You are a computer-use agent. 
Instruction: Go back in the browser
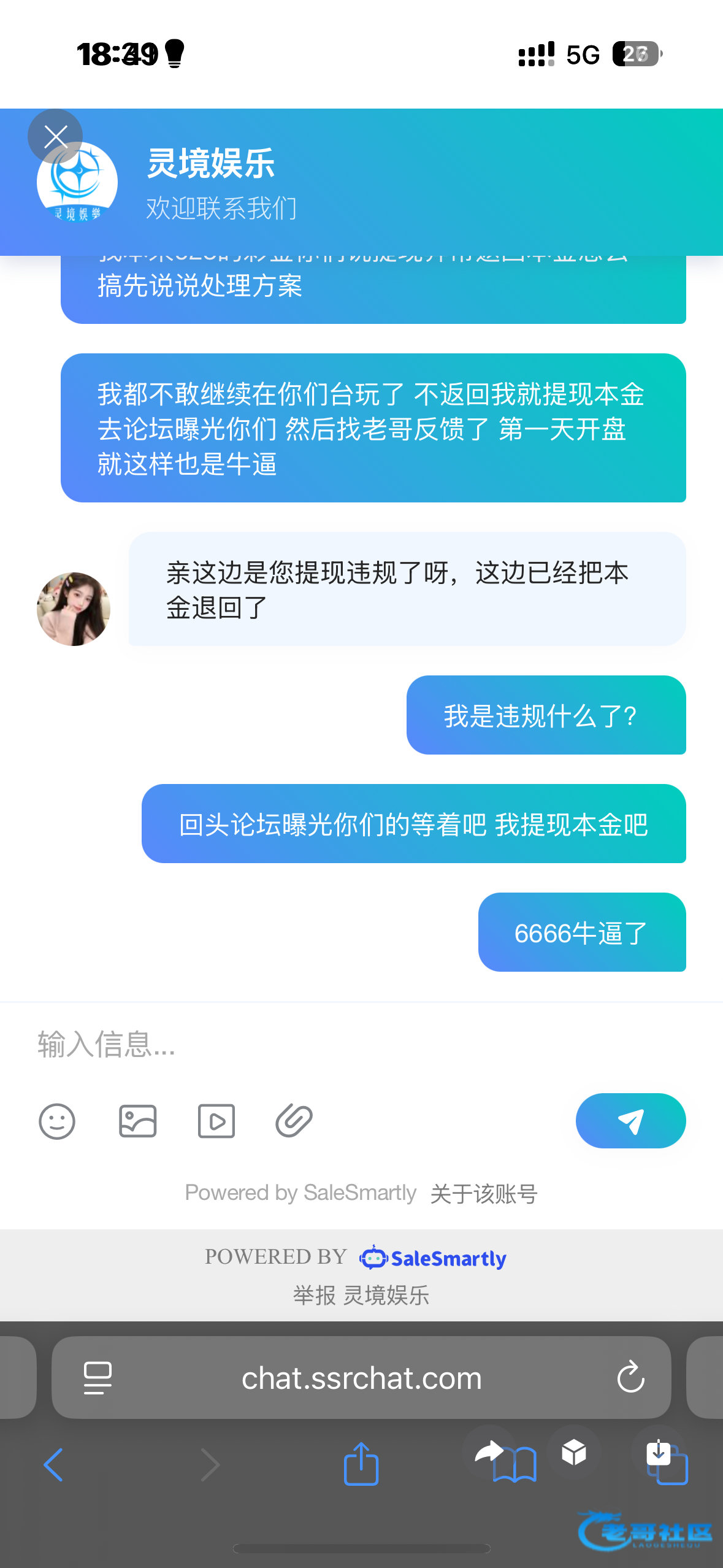(x=54, y=1465)
